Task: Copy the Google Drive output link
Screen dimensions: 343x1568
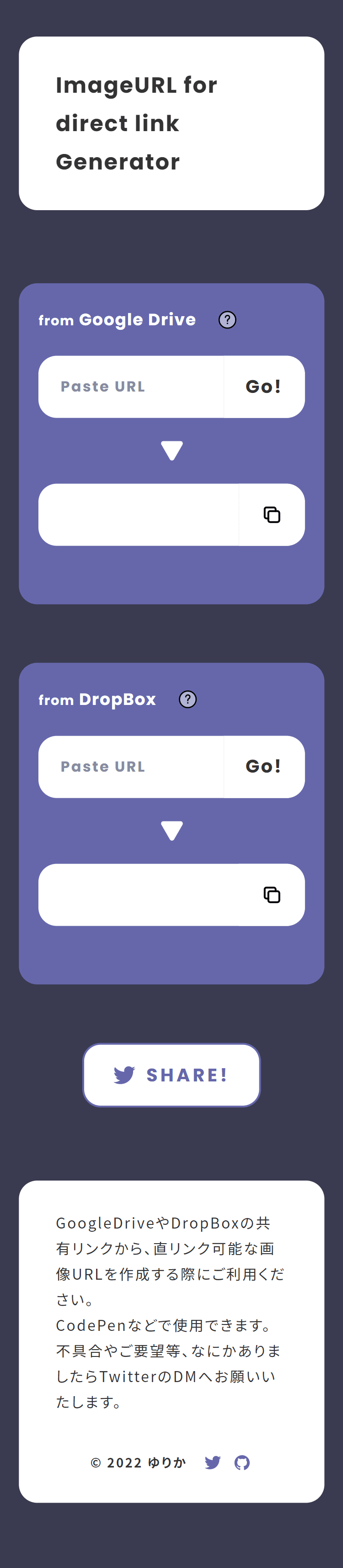Action: [x=272, y=515]
